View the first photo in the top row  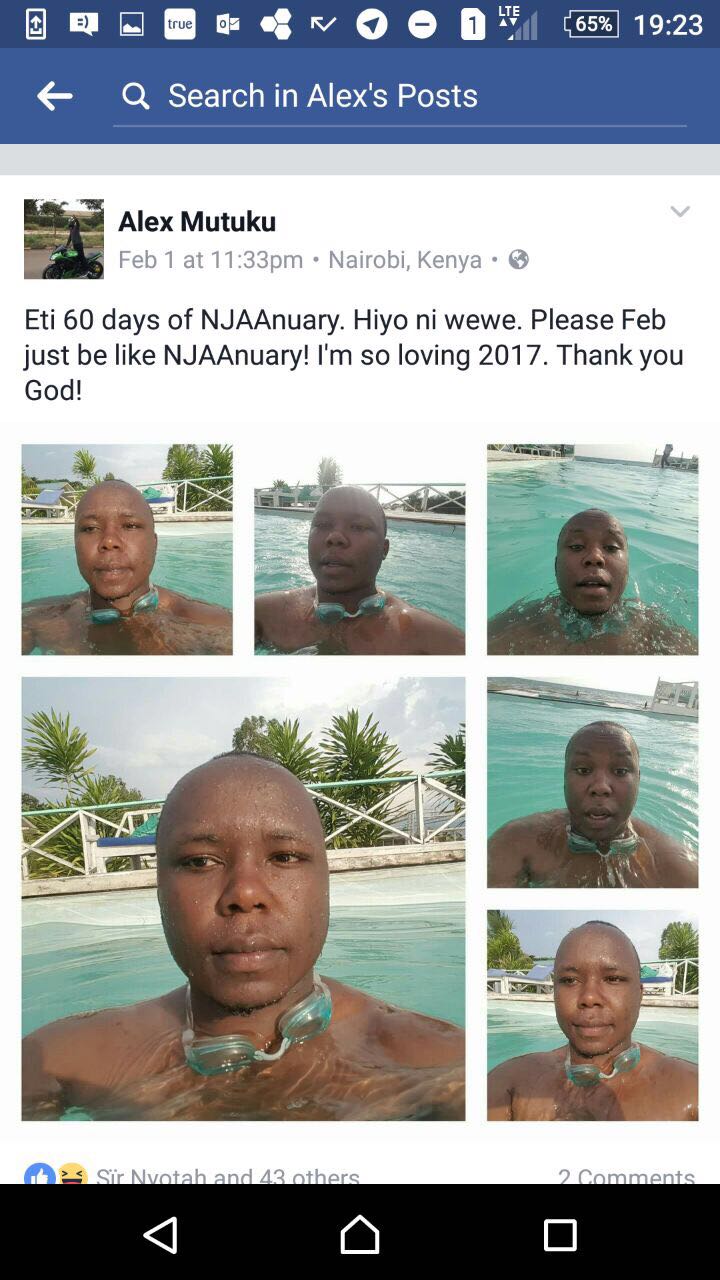(x=127, y=549)
